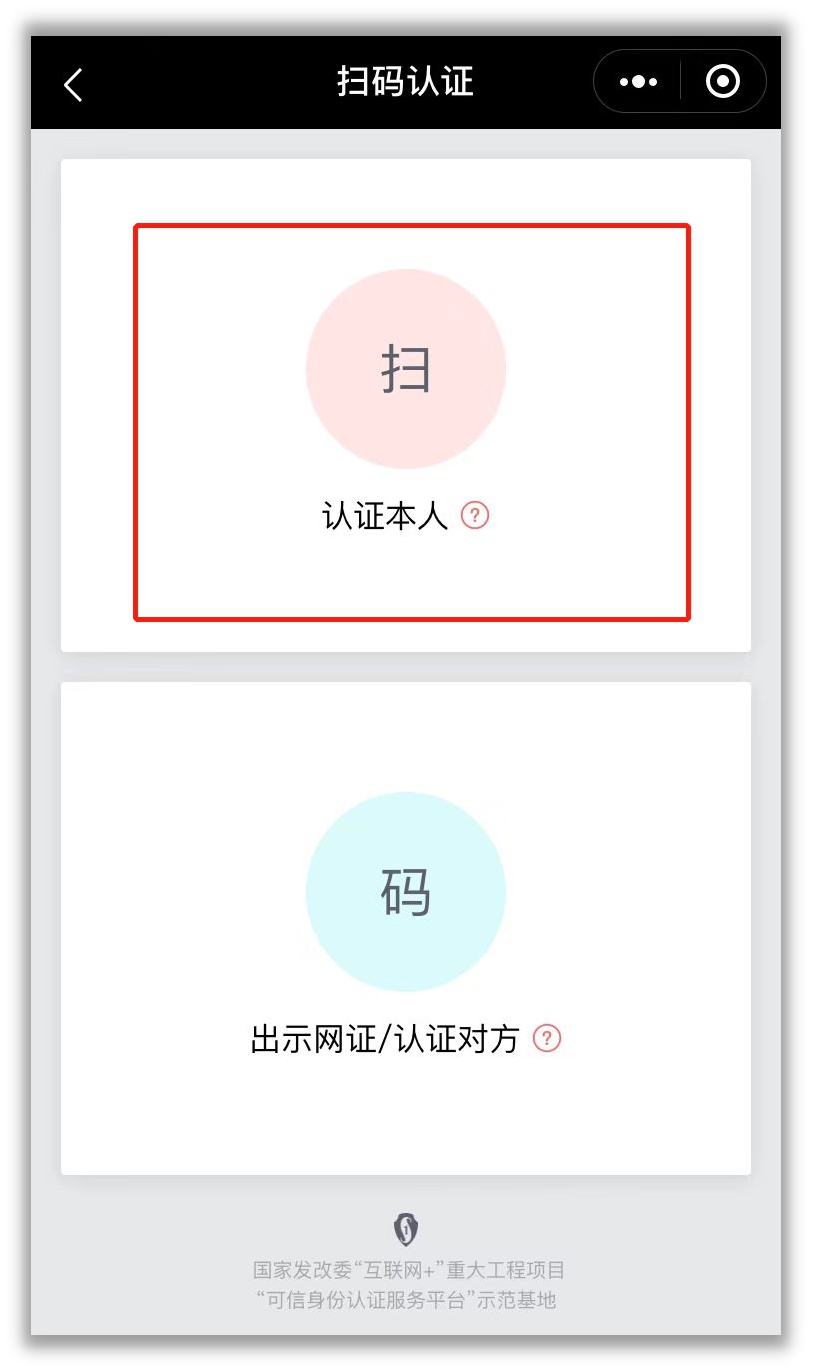The image size is (813, 1372).
Task: Tap the divider between ••• and circle buttons
Action: tap(681, 82)
